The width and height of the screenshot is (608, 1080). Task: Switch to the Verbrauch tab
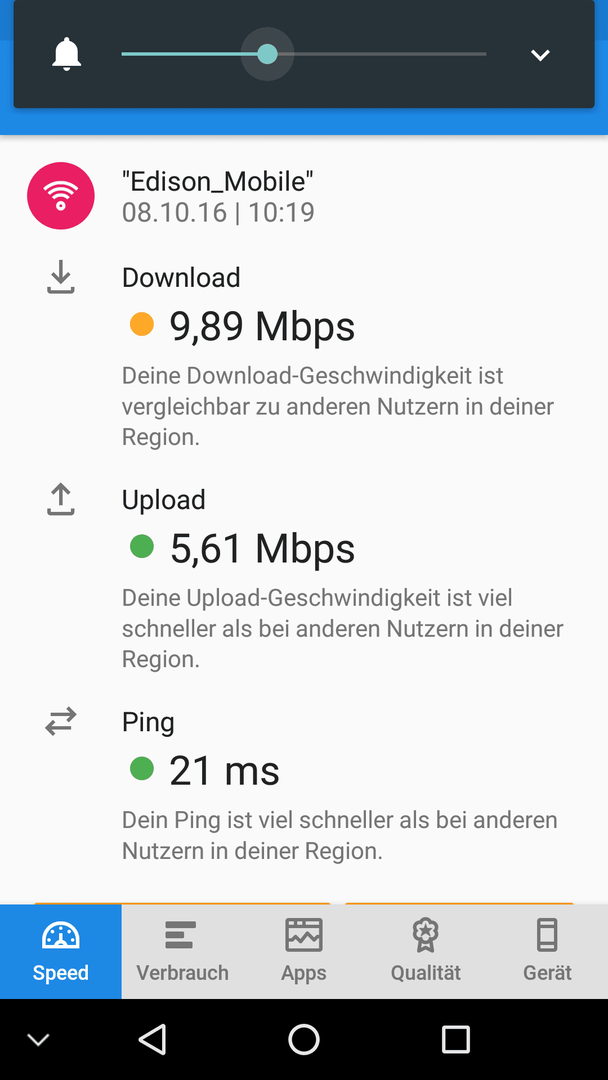coord(182,951)
